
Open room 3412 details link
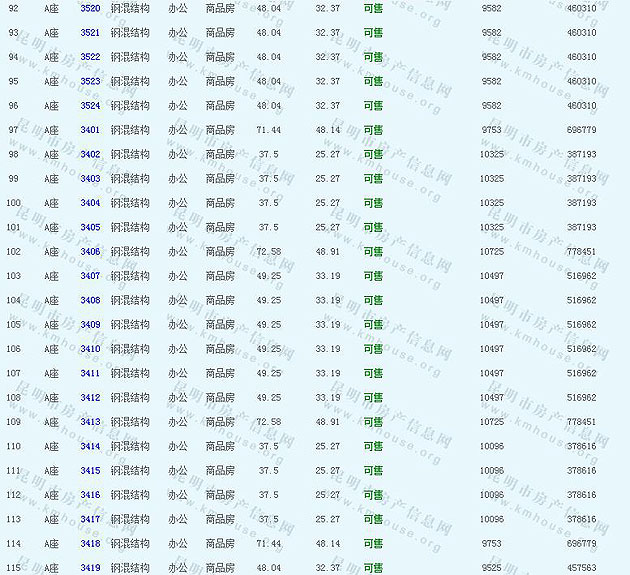pos(90,398)
